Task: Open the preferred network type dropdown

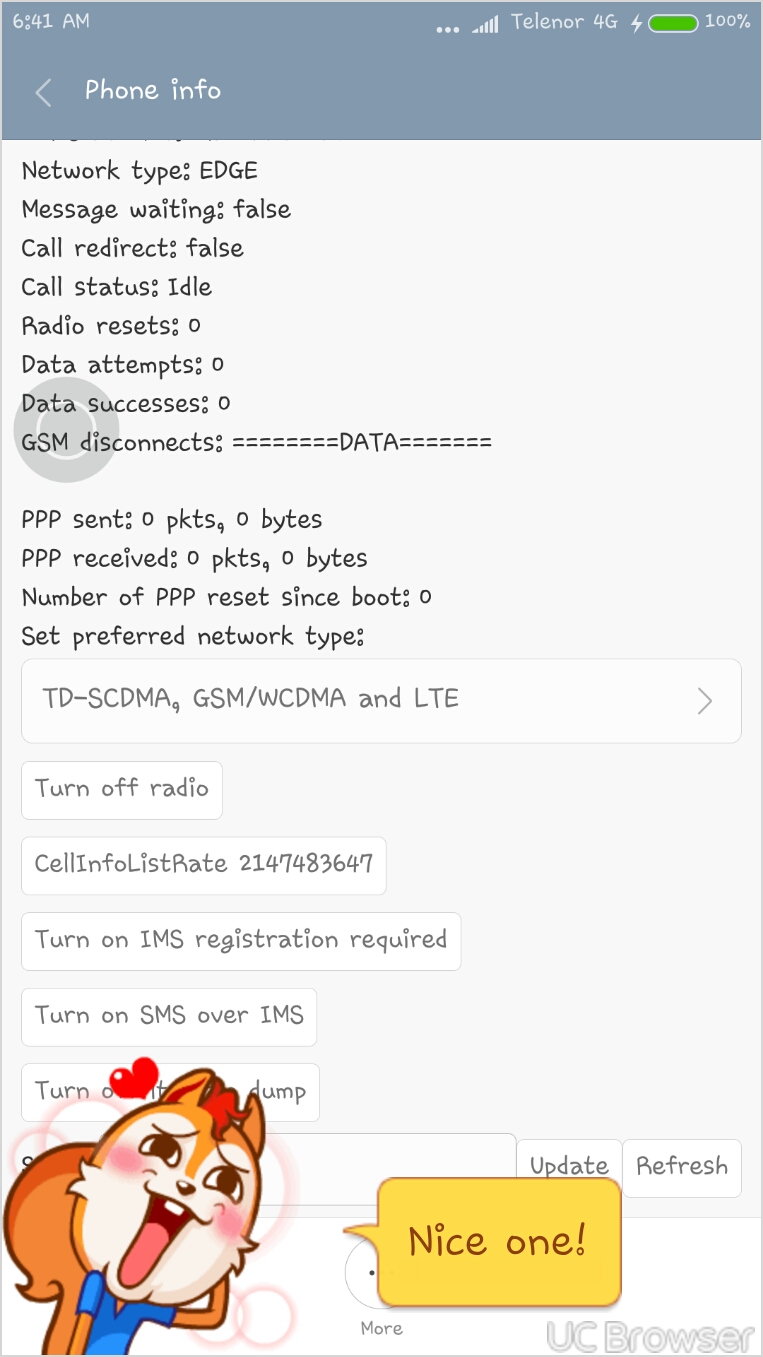Action: [381, 700]
